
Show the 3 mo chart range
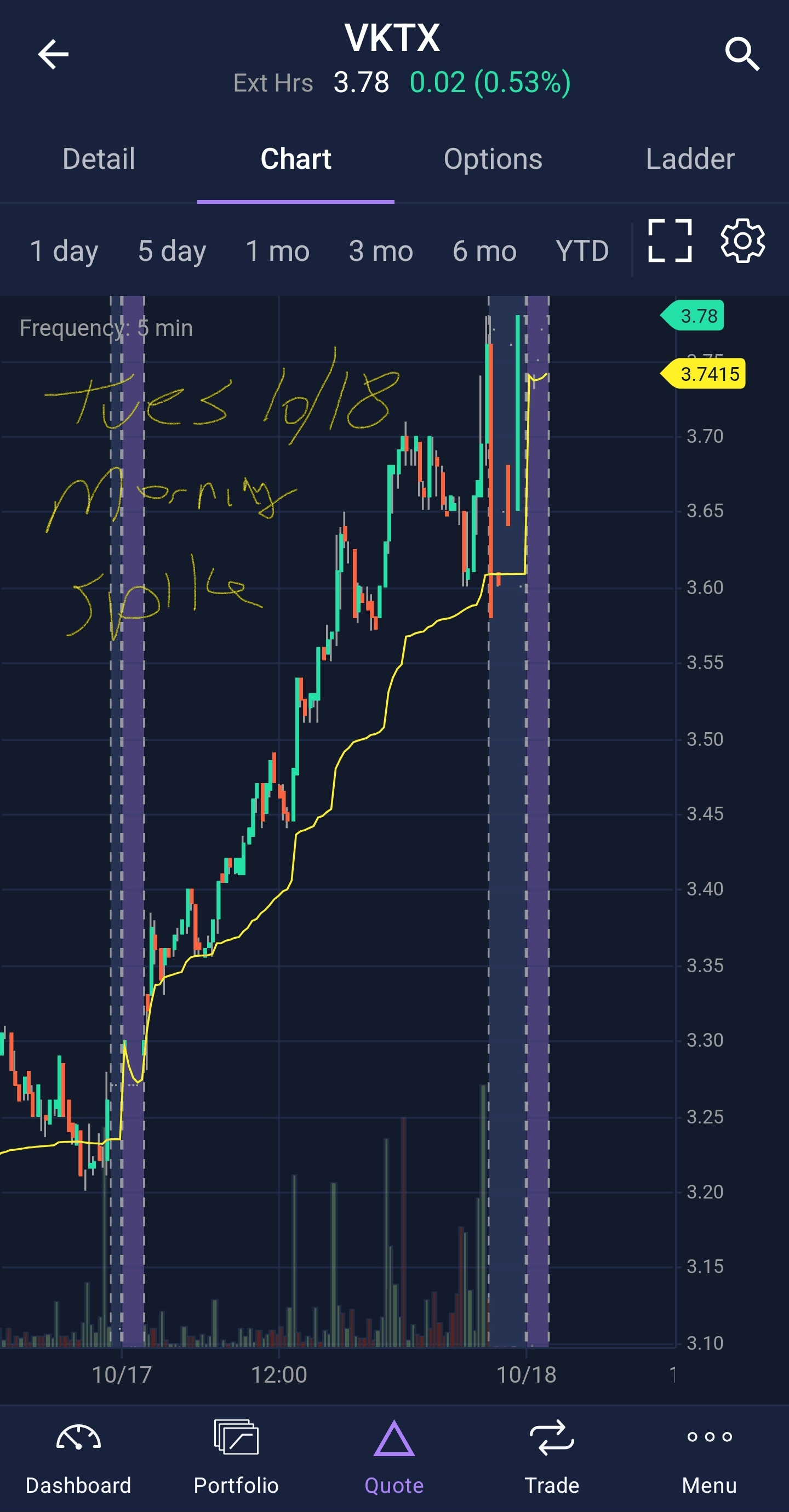coord(380,251)
